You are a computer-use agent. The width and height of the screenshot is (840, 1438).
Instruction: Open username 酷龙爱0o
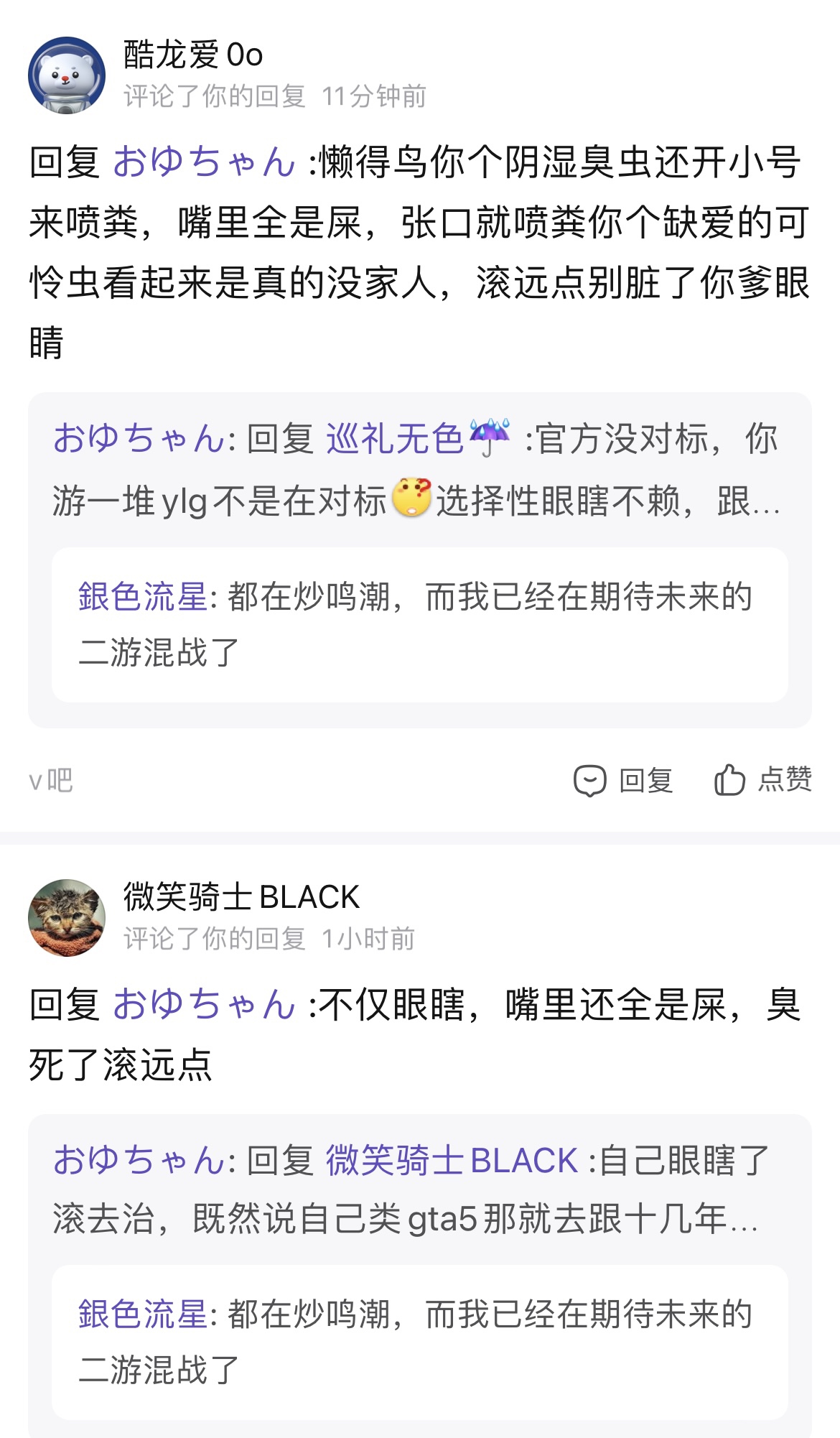coord(193,55)
